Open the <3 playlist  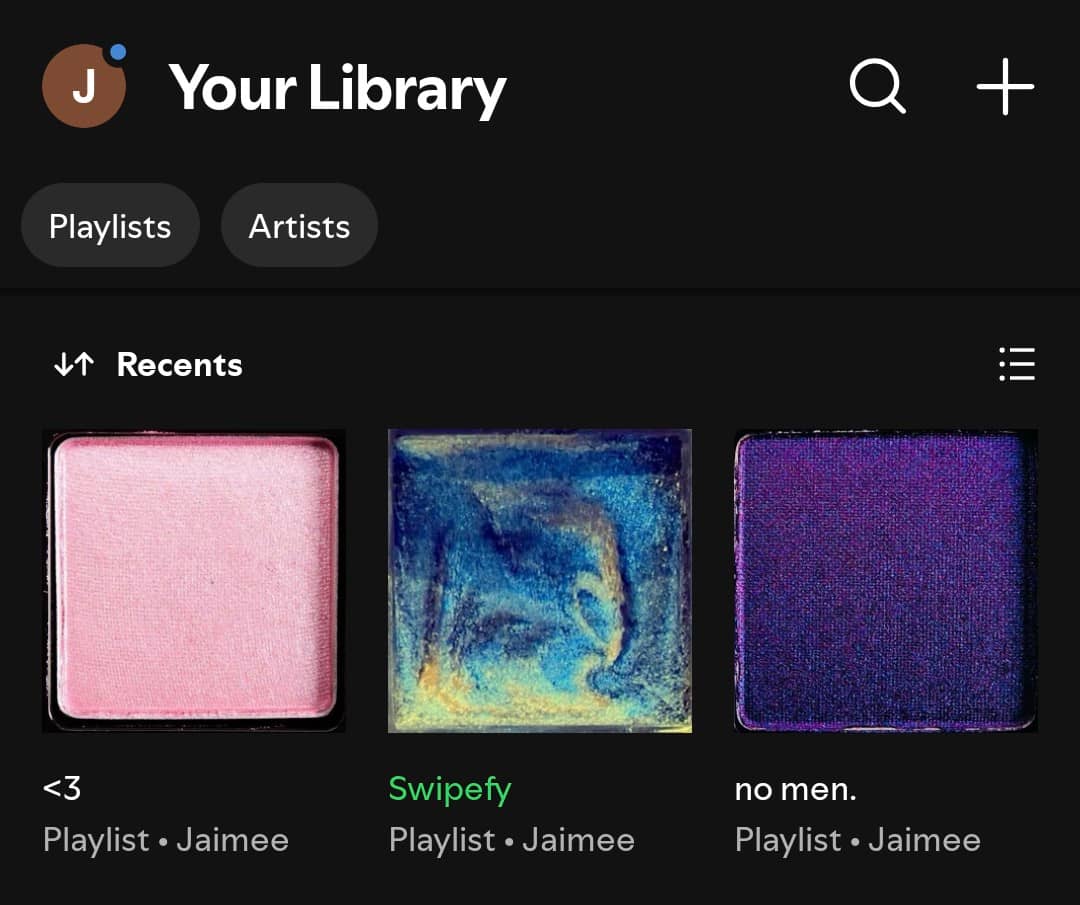pos(194,581)
